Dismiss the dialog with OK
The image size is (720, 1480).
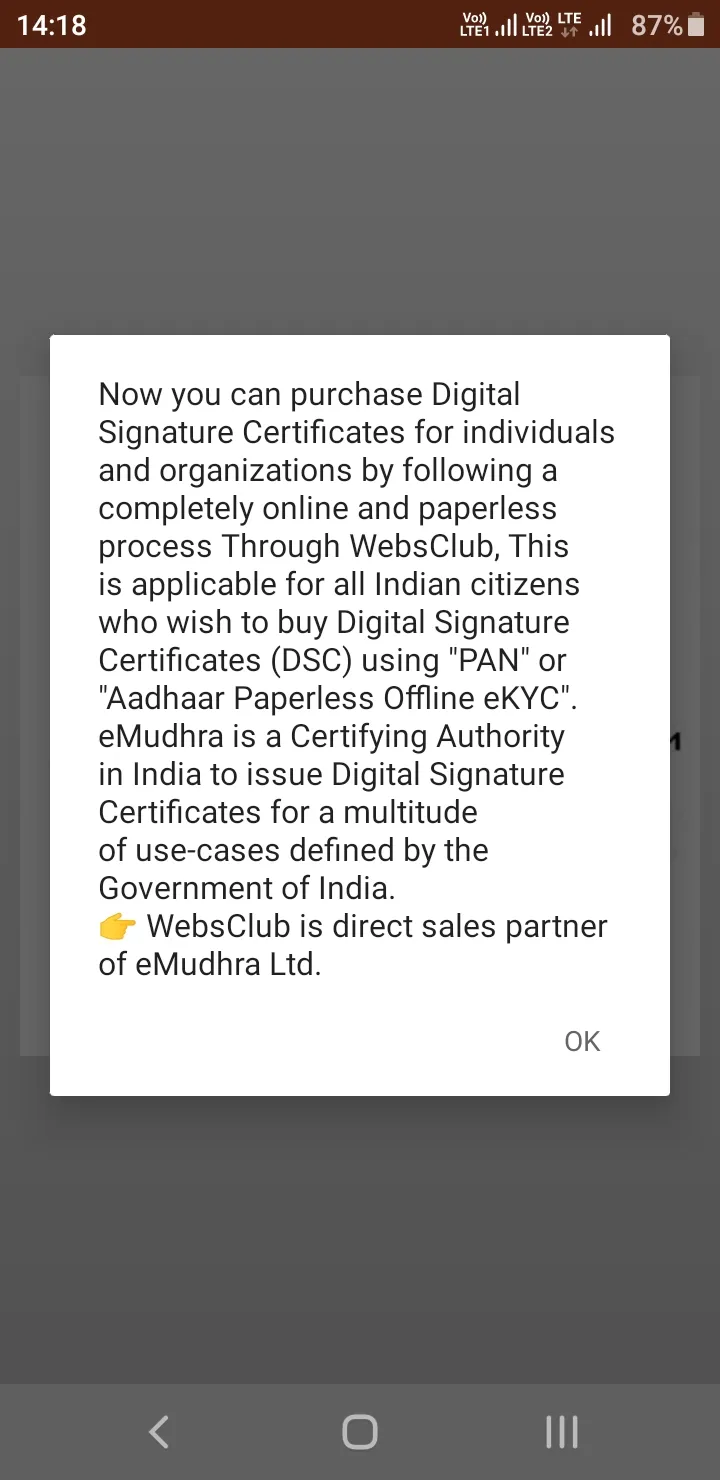tap(582, 1041)
